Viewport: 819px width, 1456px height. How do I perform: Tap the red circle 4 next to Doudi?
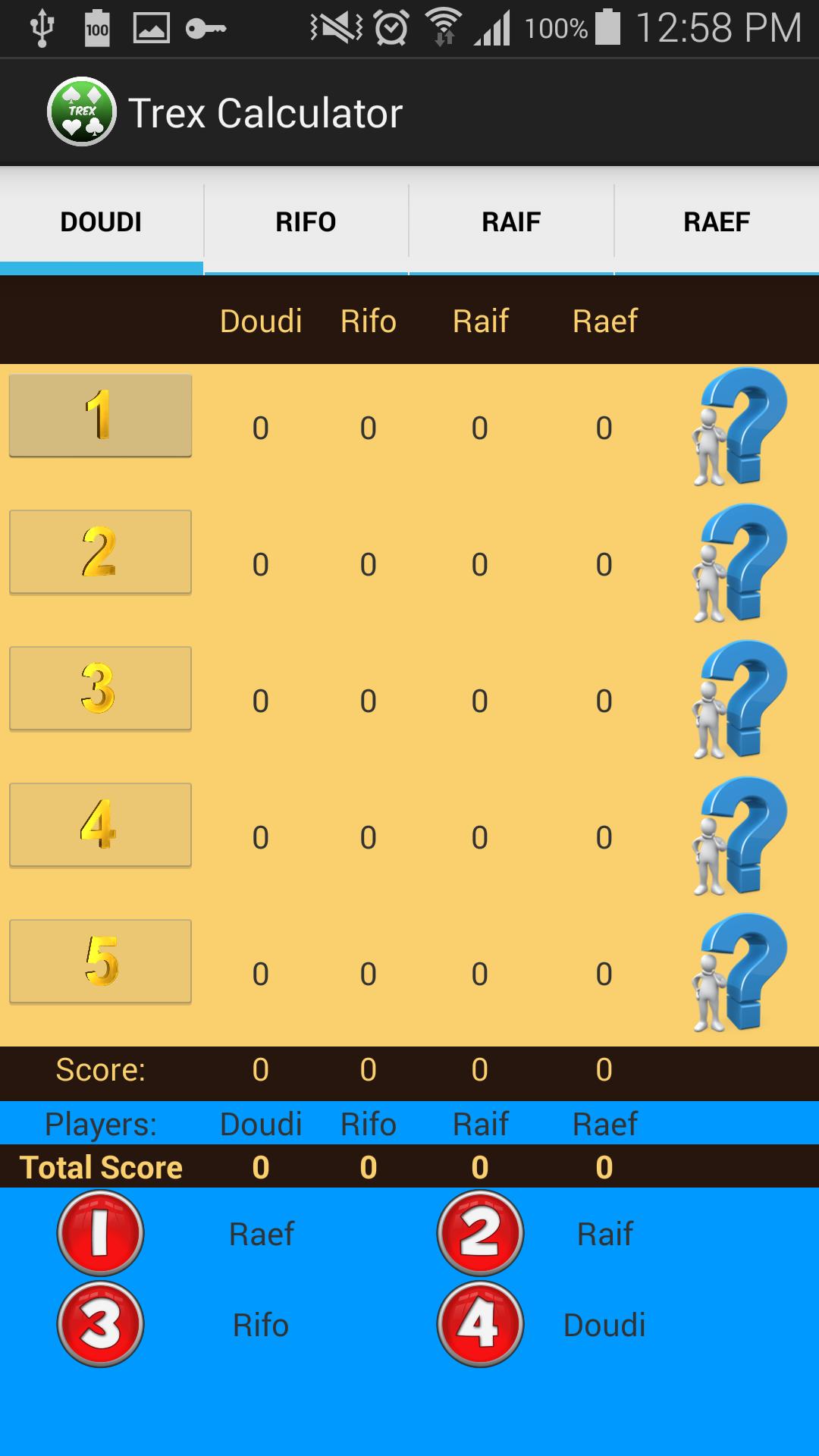point(480,1326)
